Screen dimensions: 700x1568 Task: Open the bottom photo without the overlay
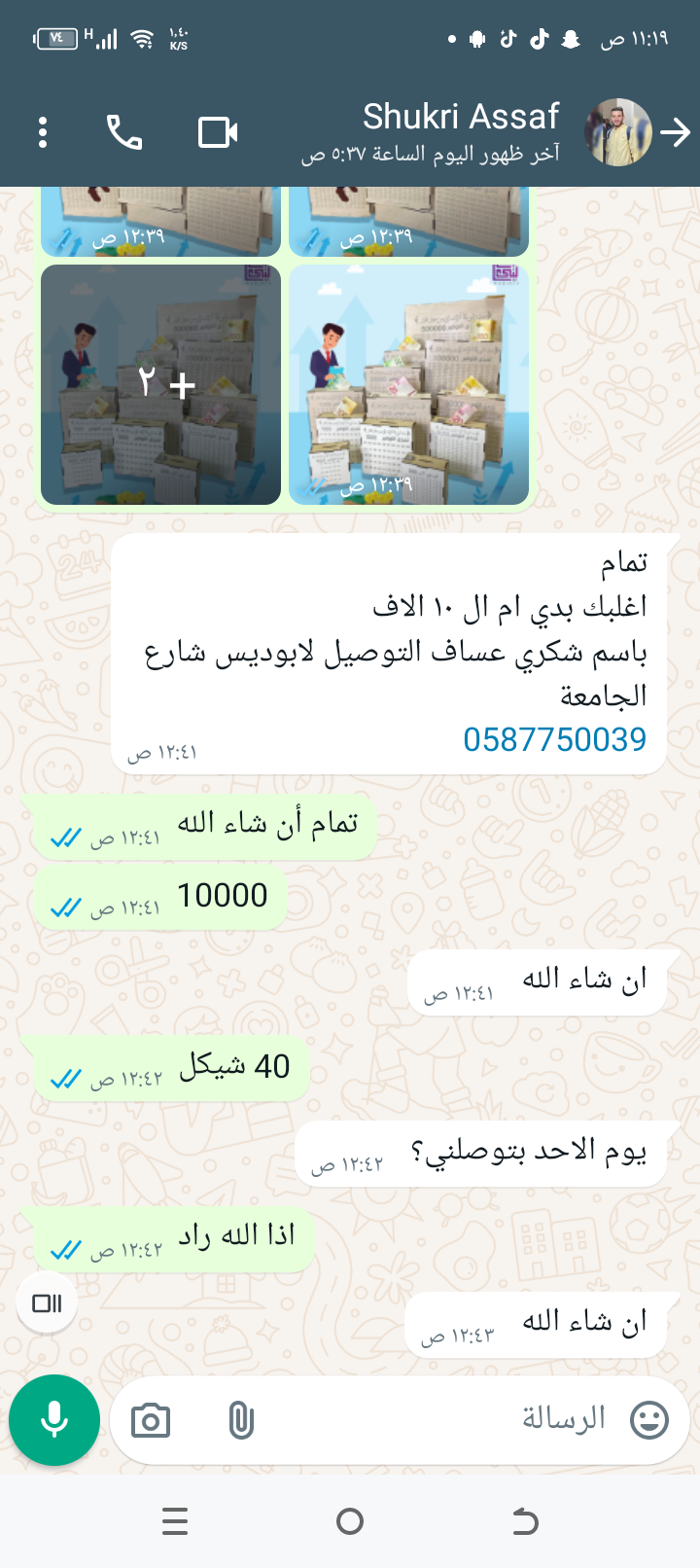click(x=409, y=385)
